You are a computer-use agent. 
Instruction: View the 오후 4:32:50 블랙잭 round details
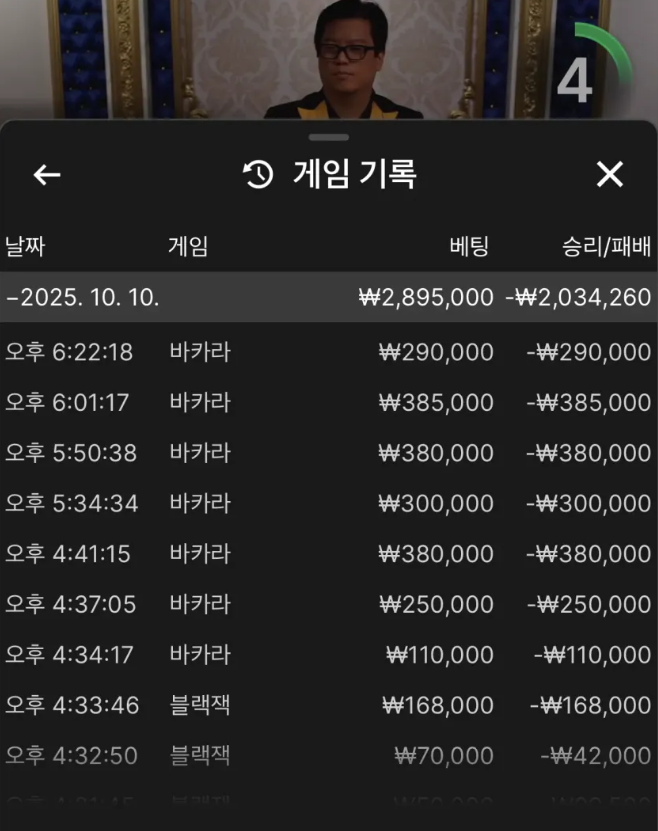329,755
